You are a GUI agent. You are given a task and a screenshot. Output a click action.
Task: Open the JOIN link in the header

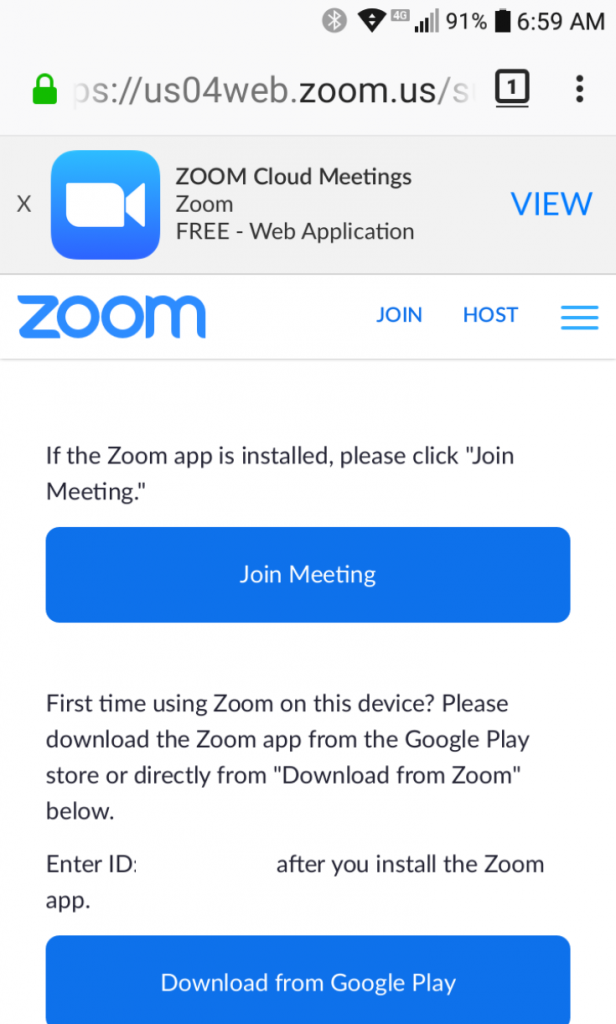(398, 315)
